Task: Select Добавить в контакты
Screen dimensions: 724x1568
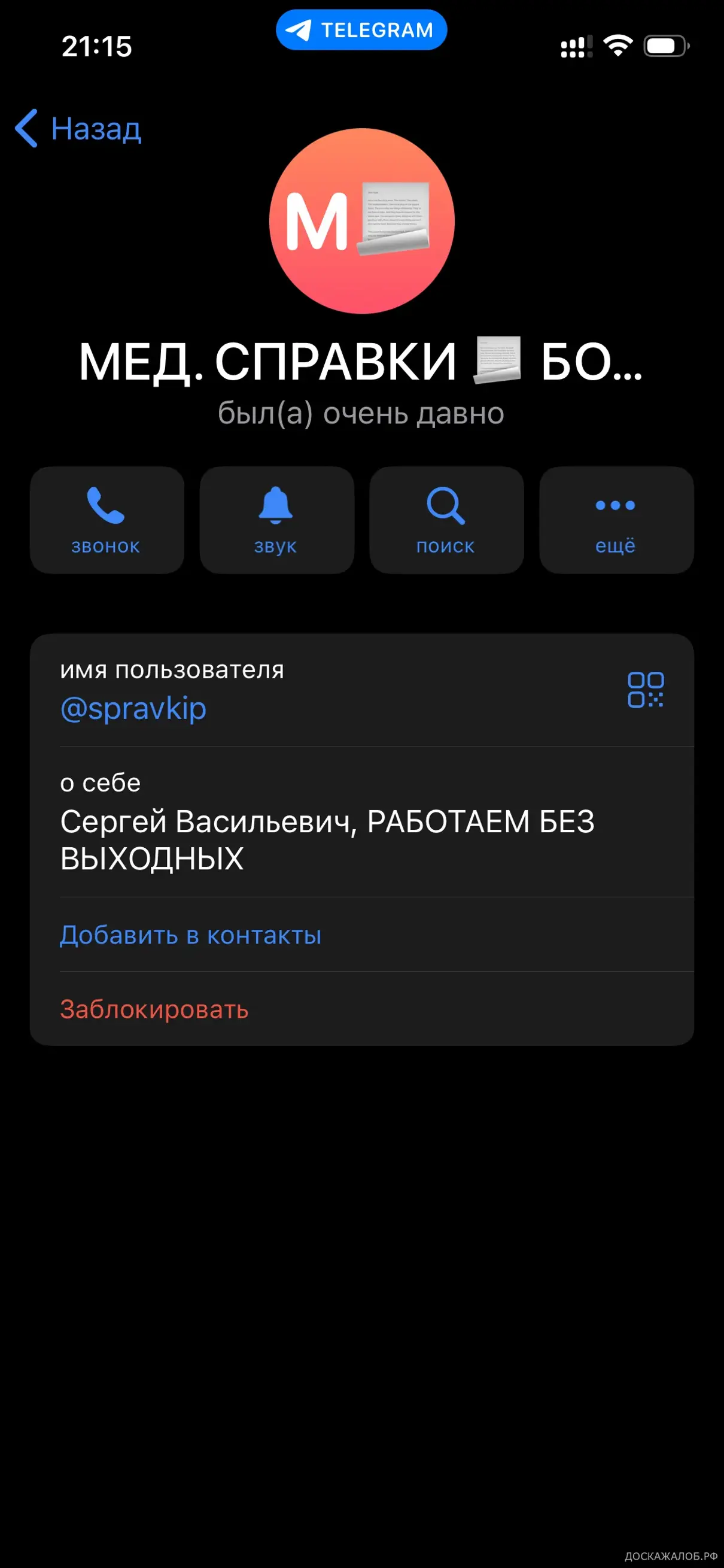Action: pos(190,935)
